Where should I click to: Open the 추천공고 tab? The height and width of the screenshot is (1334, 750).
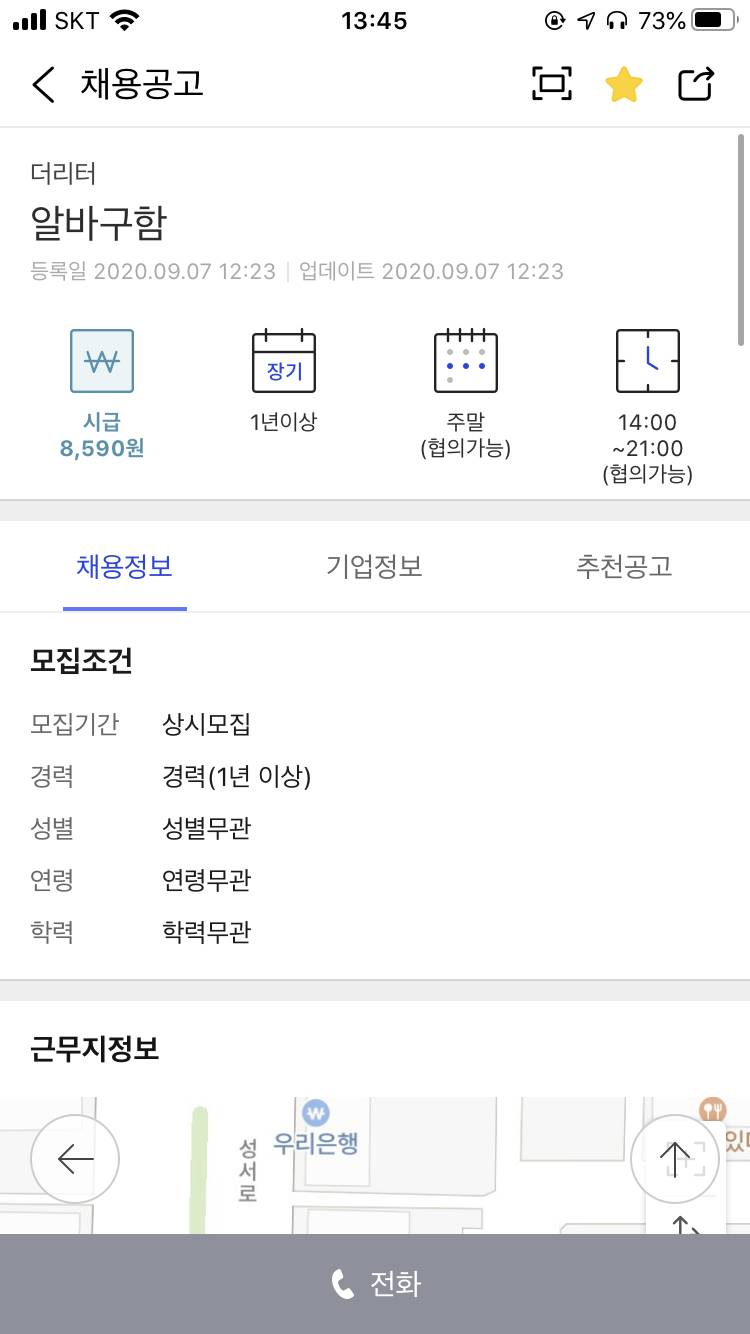tap(625, 565)
